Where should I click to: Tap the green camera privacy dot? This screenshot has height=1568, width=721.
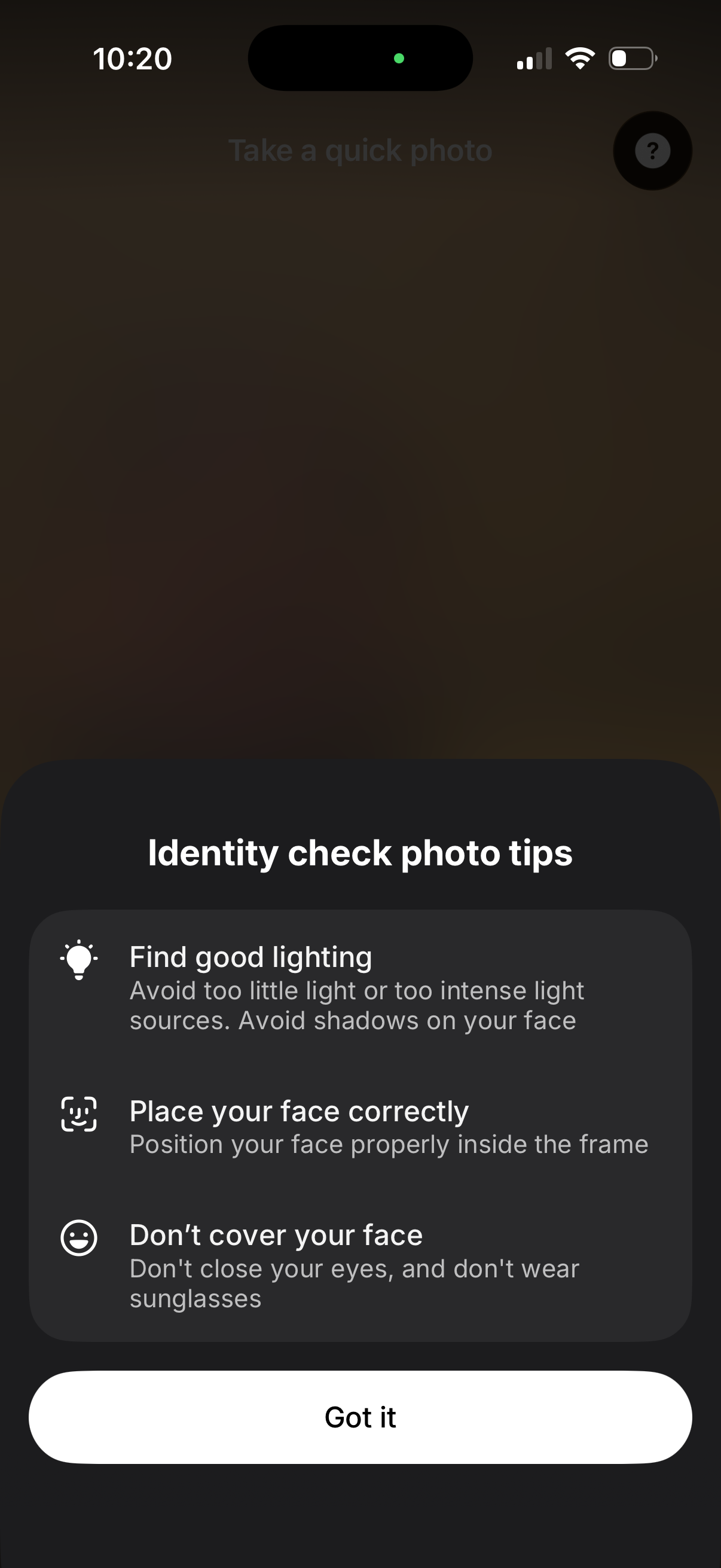click(x=399, y=58)
